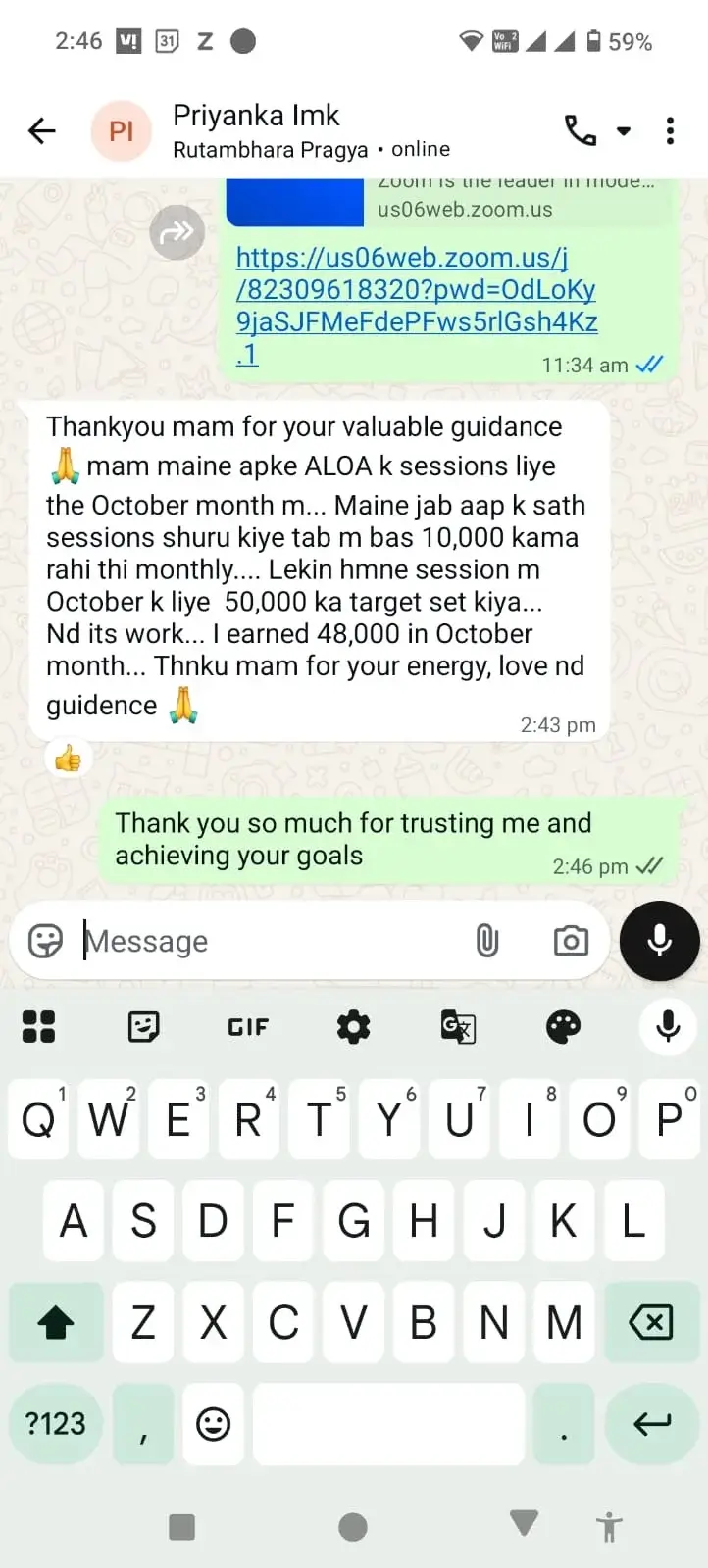Expand the call options dropdown arrow
Screen dimensions: 708x1568
(x=624, y=130)
